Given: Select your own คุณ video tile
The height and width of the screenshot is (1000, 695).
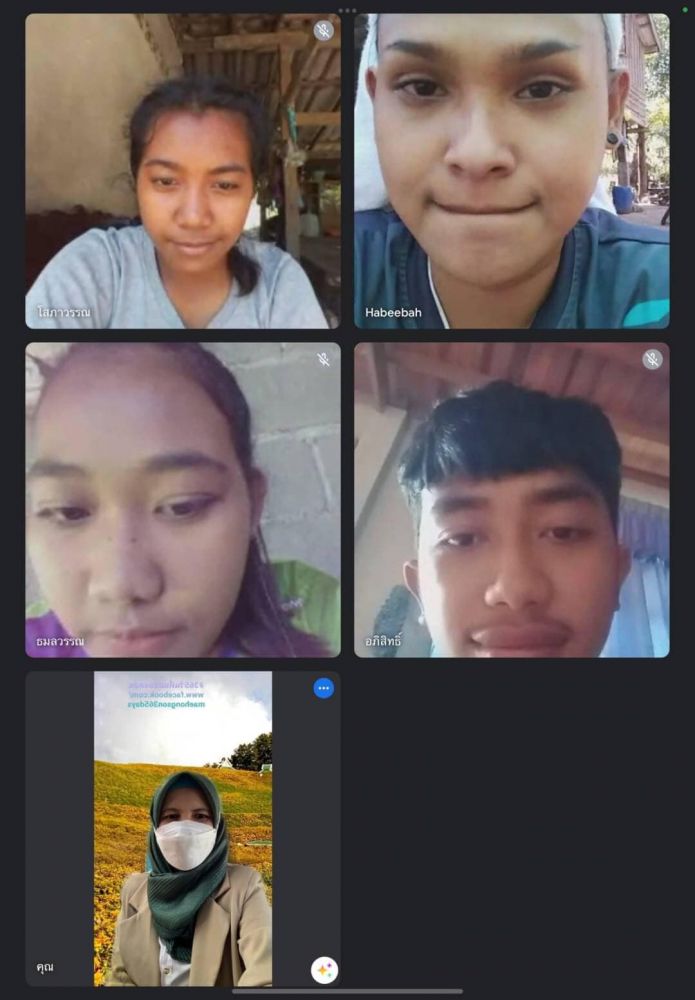Looking at the screenshot, I should [182, 829].
